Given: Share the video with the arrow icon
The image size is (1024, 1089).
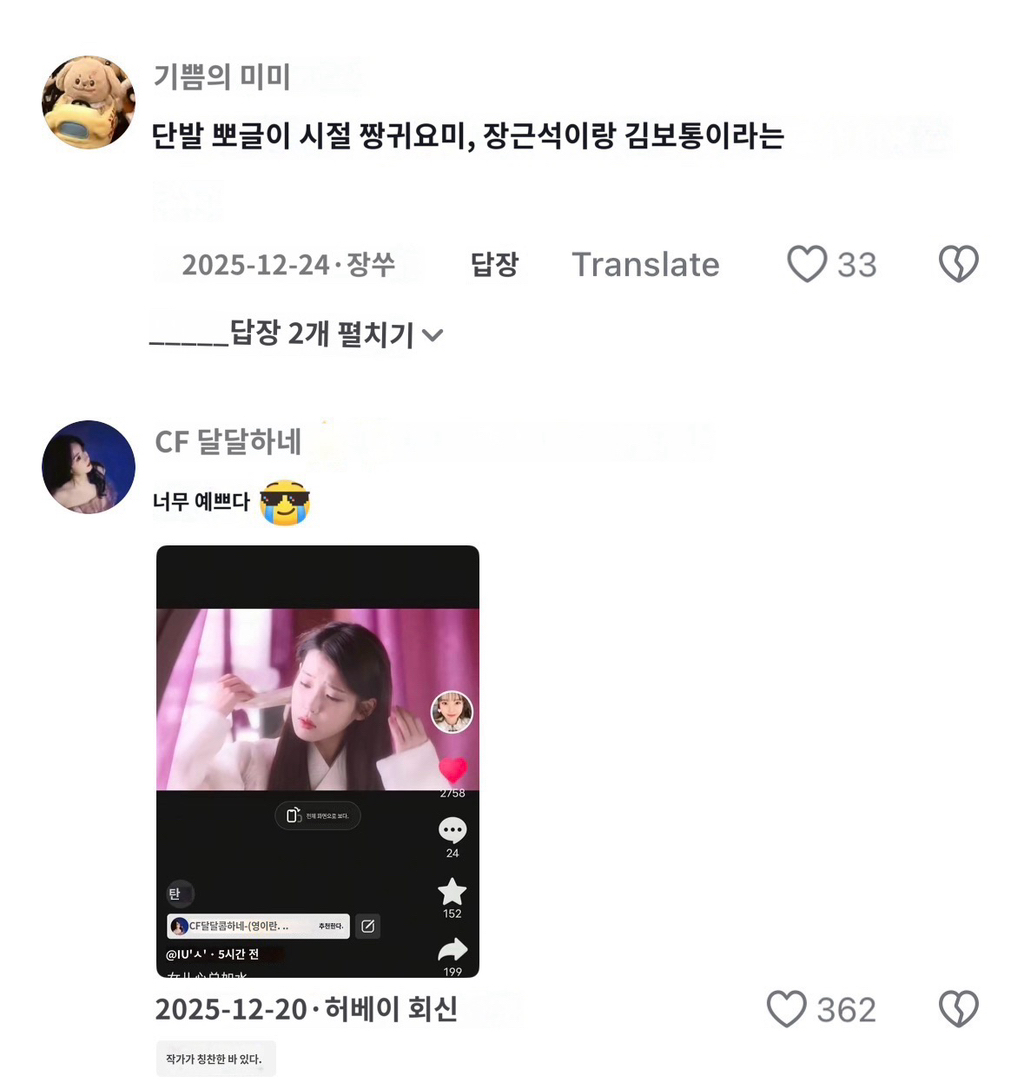Looking at the screenshot, I should point(452,951).
